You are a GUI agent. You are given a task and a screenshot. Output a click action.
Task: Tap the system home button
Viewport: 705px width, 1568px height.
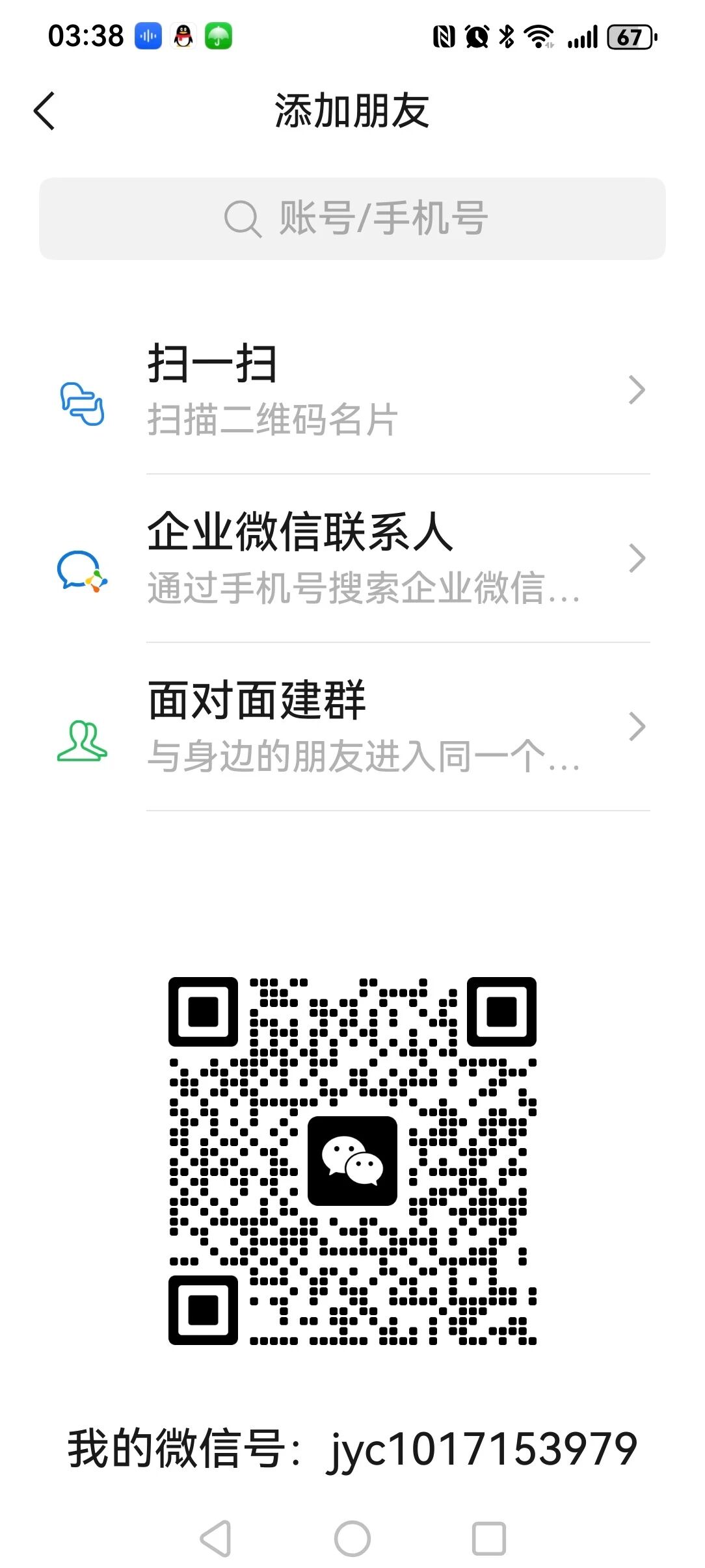352,1538
